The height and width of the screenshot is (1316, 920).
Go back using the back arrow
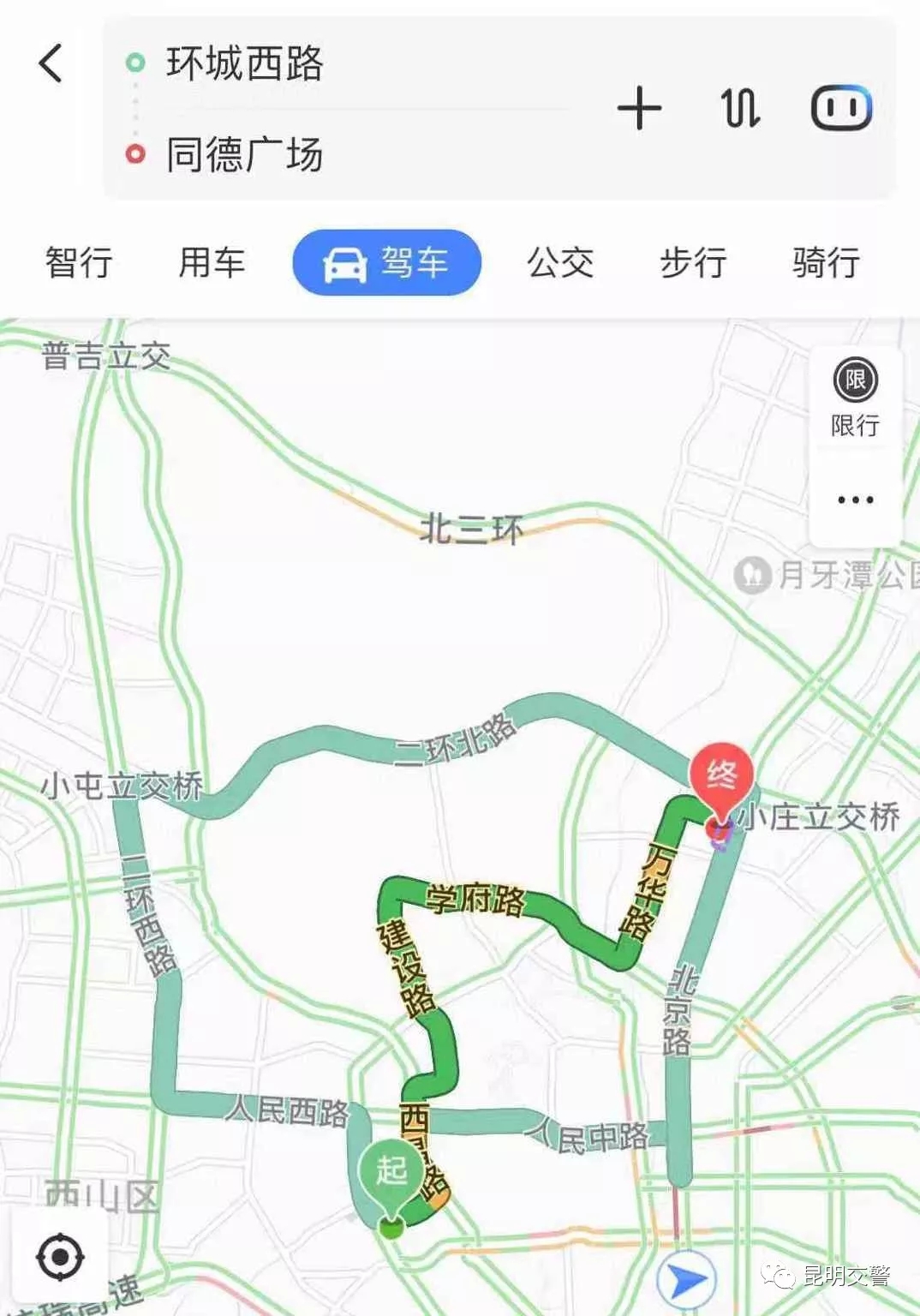(x=51, y=63)
